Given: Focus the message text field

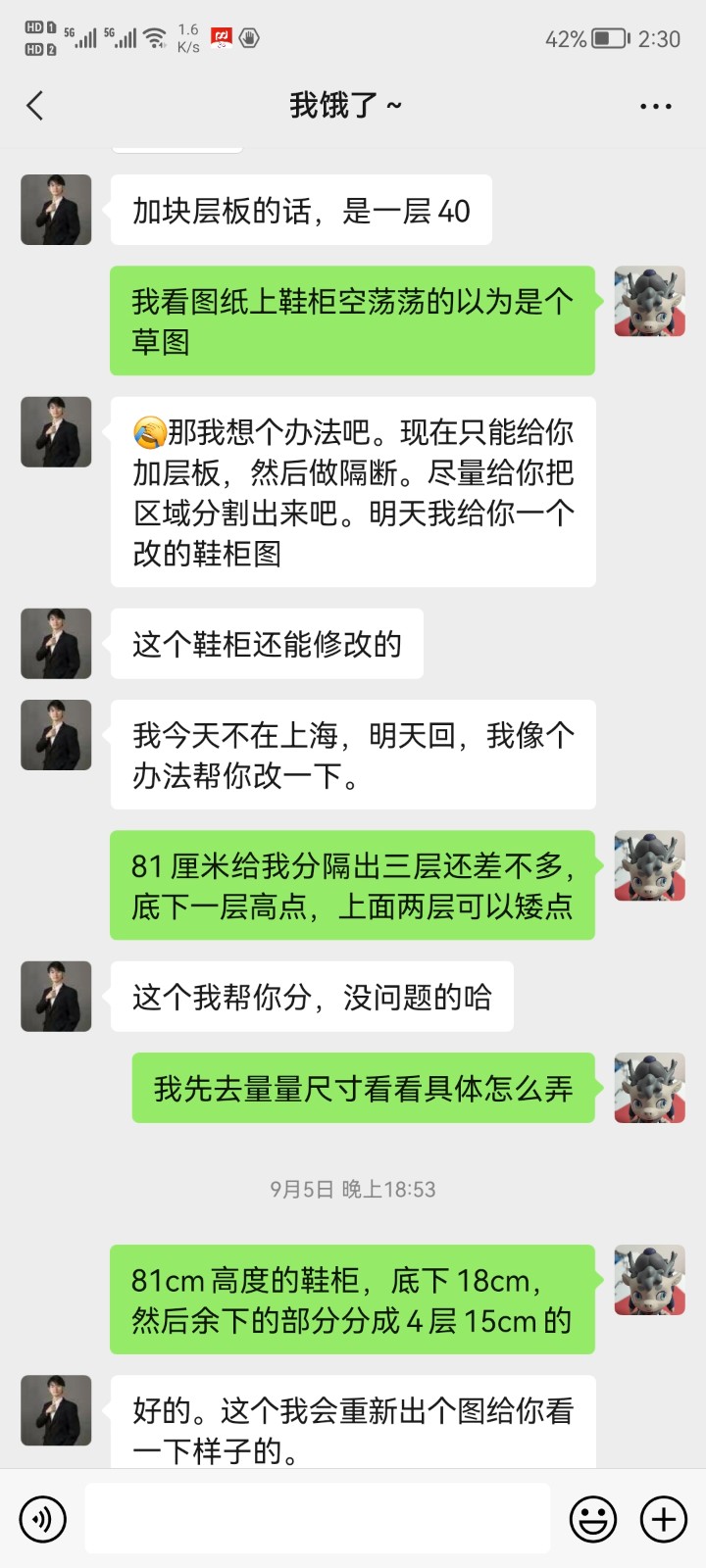Looking at the screenshot, I should click(x=317, y=1519).
